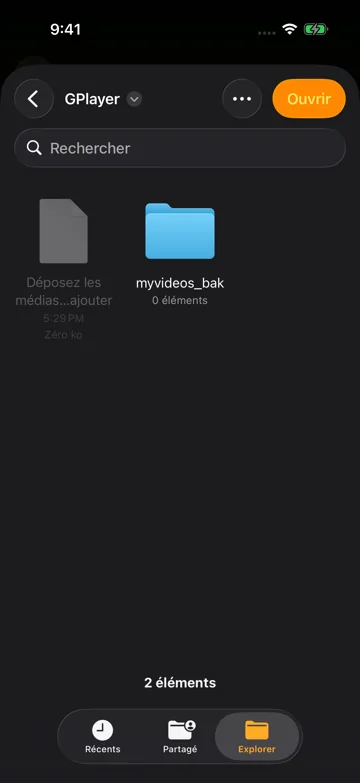This screenshot has width=360, height=783.
Task: Go back using the back arrow
Action: [x=34, y=99]
